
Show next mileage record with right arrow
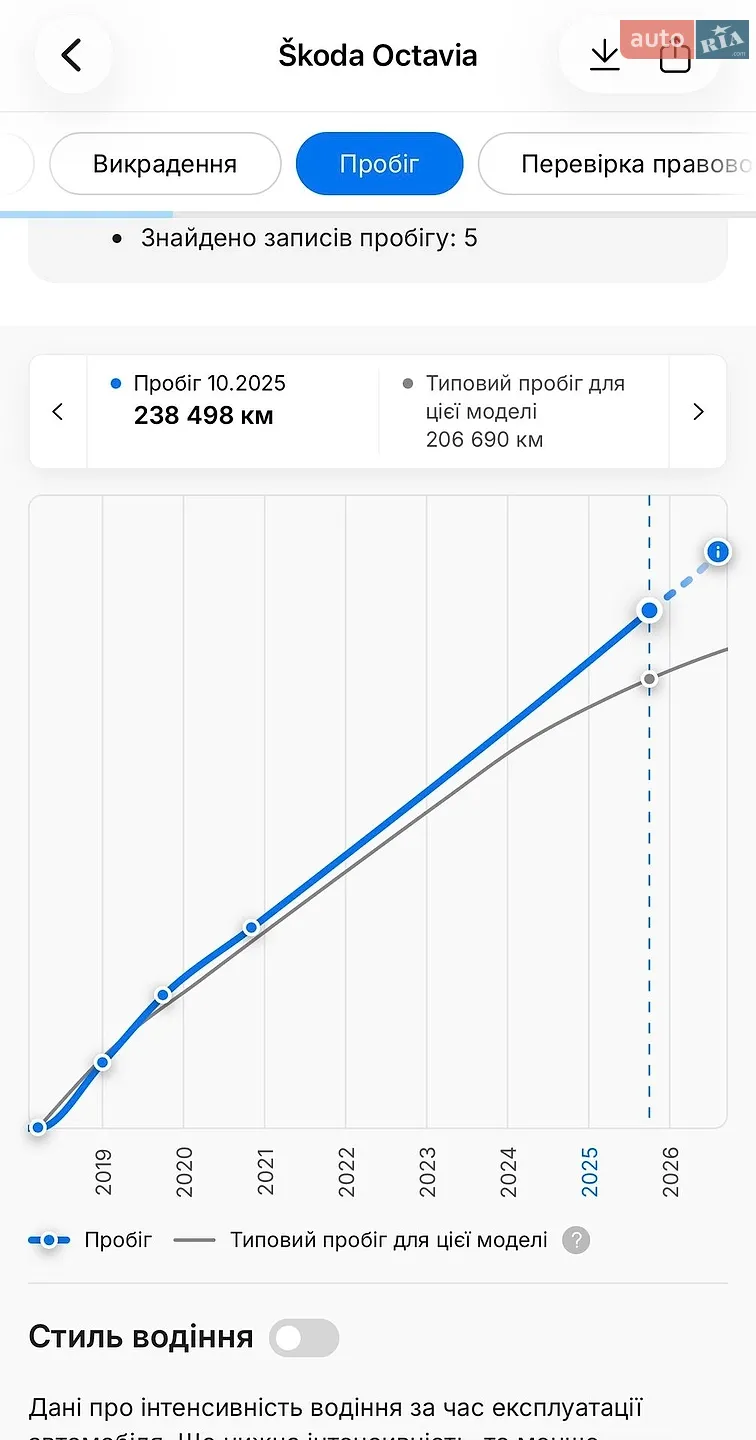pyautogui.click(x=698, y=411)
